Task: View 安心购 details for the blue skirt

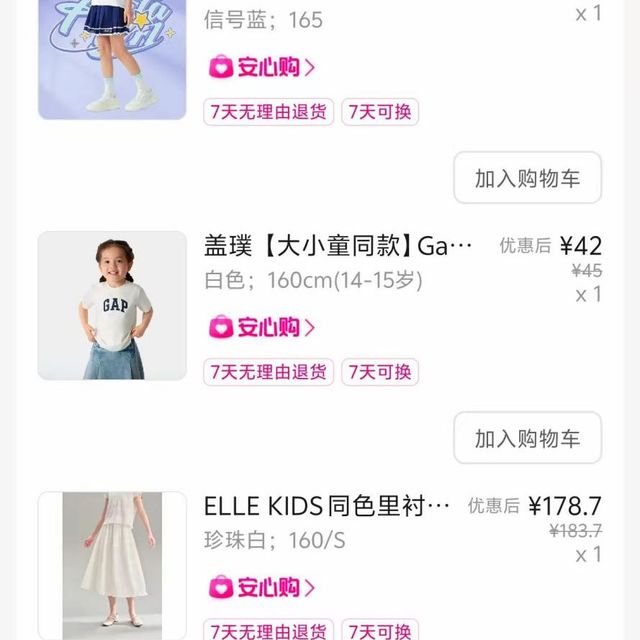Action: coord(262,67)
